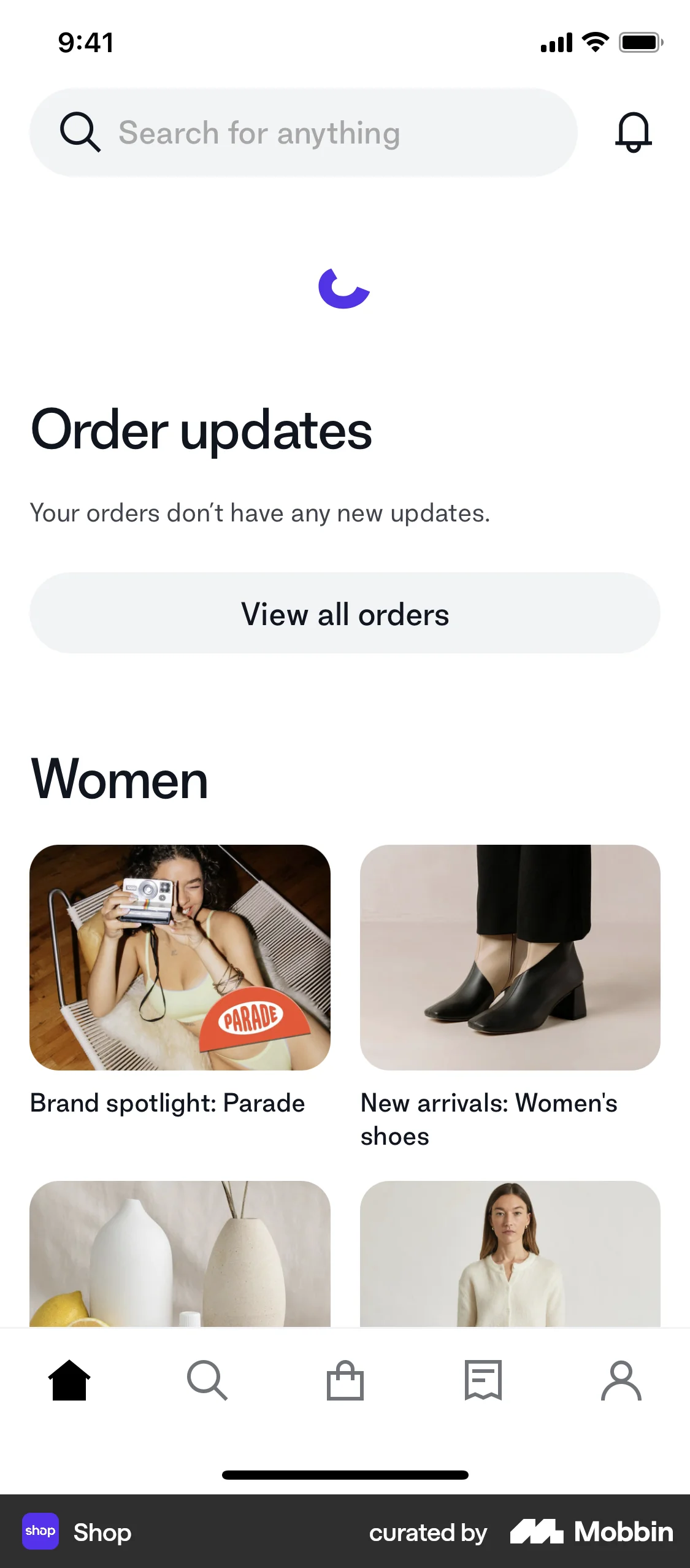Select the Home icon in bottom navigation
This screenshot has width=690, height=1568.
tap(69, 1380)
